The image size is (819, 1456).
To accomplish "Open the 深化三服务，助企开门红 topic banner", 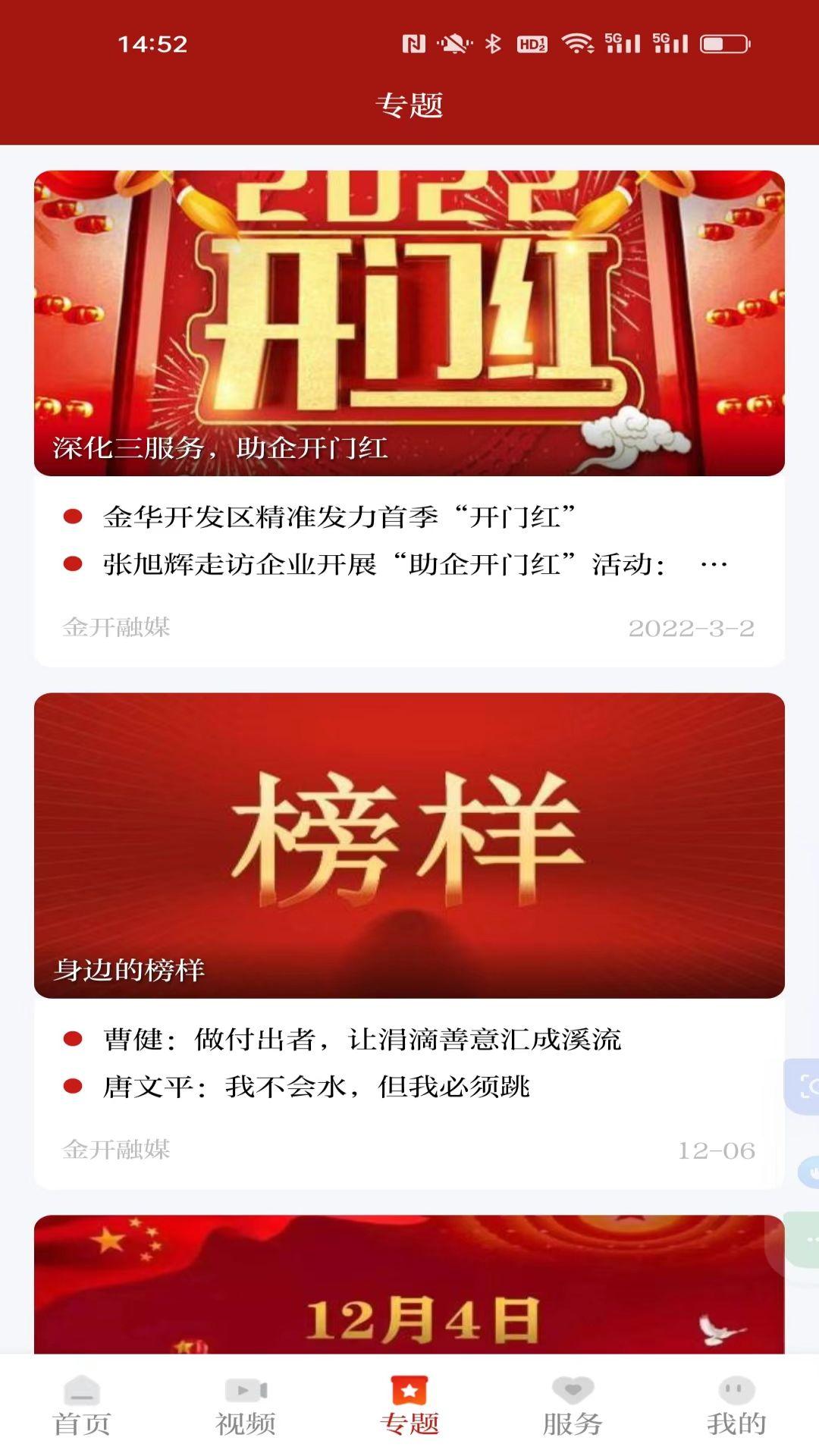I will click(x=409, y=318).
